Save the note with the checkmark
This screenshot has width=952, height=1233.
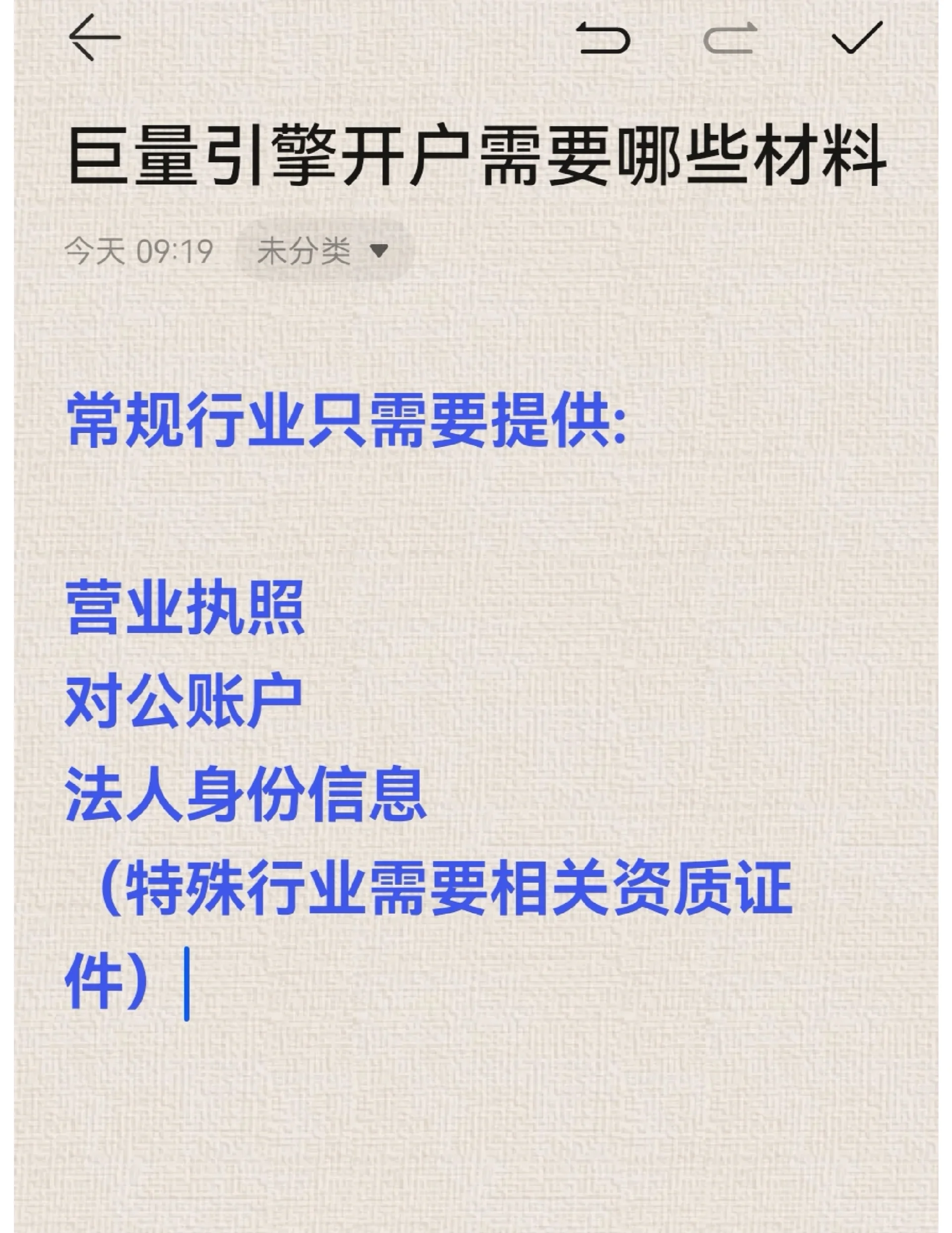[x=857, y=38]
